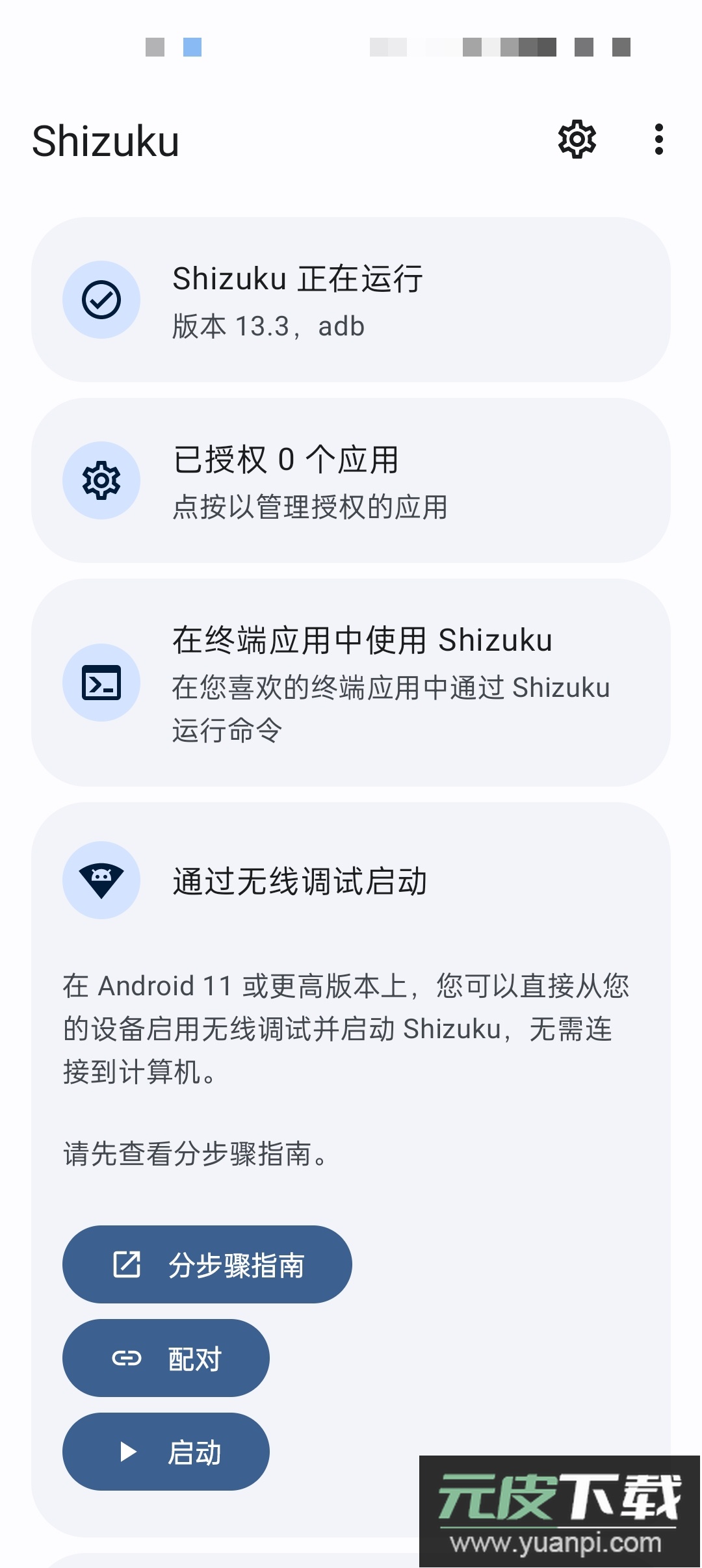702x1568 pixels.
Task: Open the Shizuku settings gear
Action: (x=577, y=139)
